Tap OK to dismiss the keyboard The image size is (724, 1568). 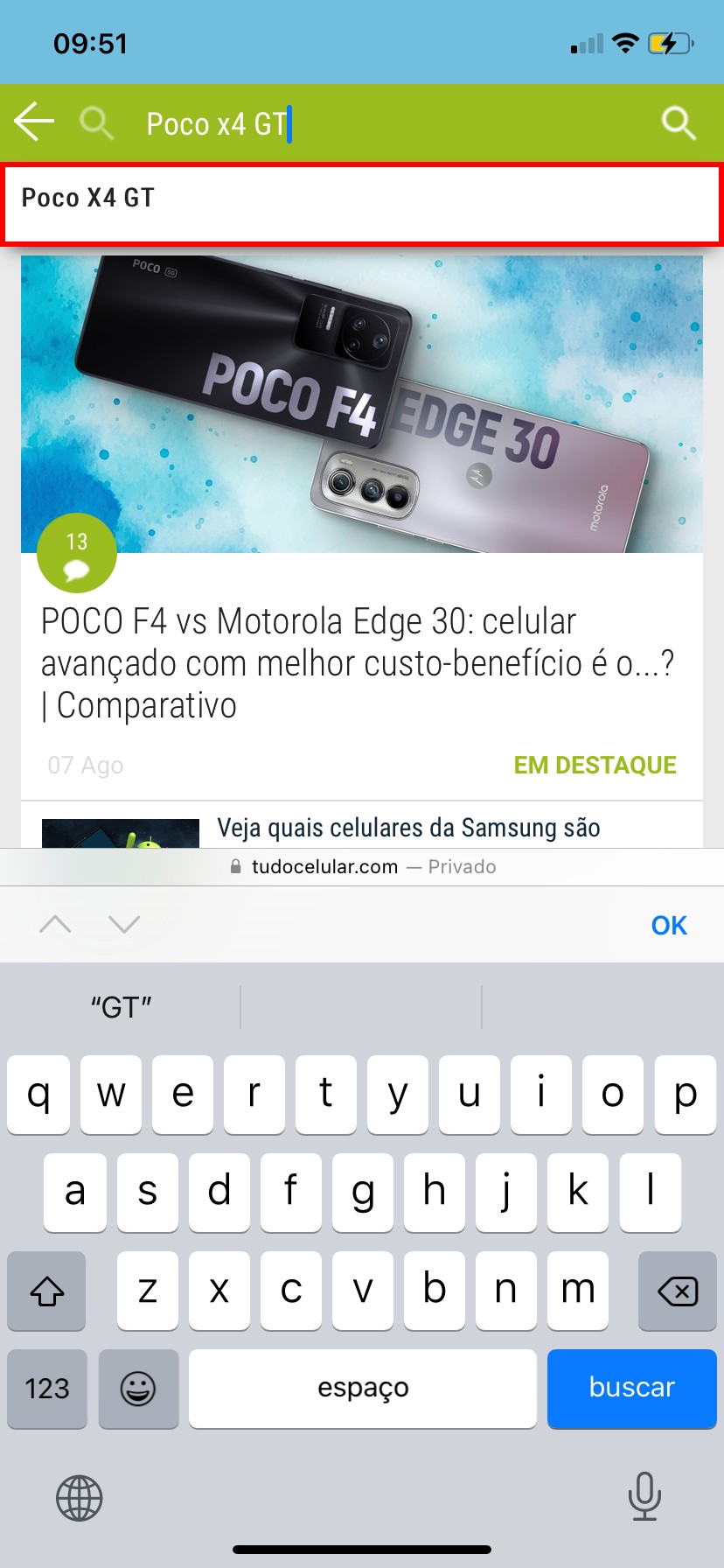669,925
